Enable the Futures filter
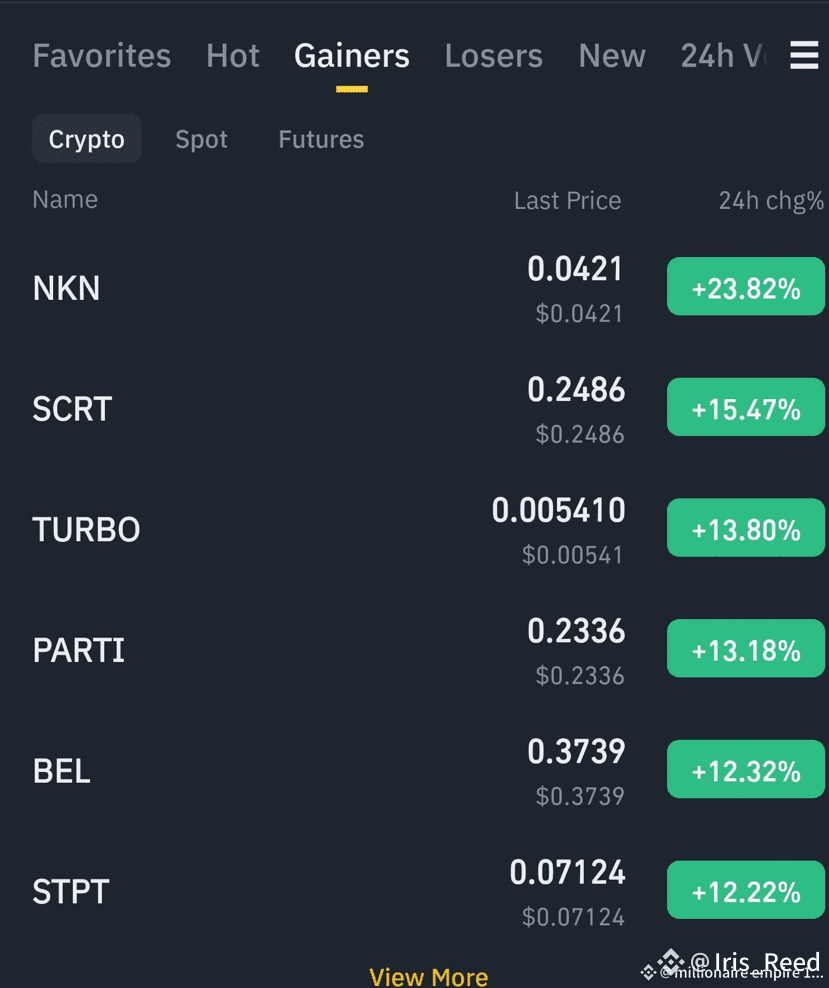This screenshot has height=988, width=829. 320,139
